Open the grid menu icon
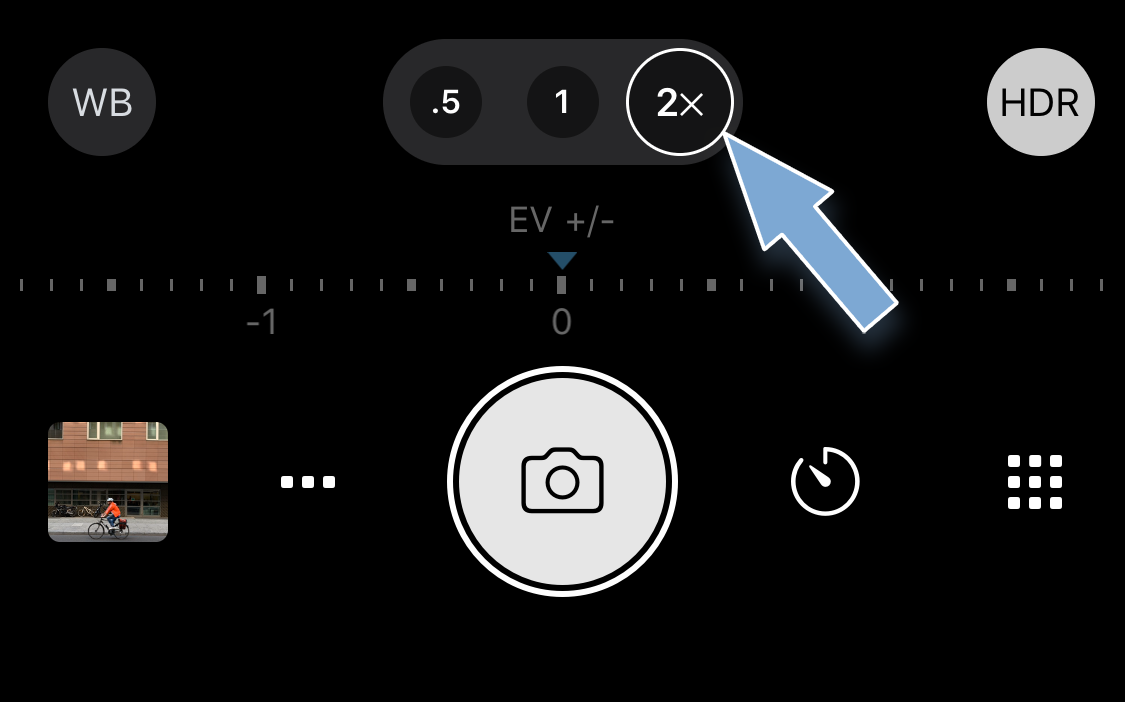The image size is (1125, 702). [1034, 482]
